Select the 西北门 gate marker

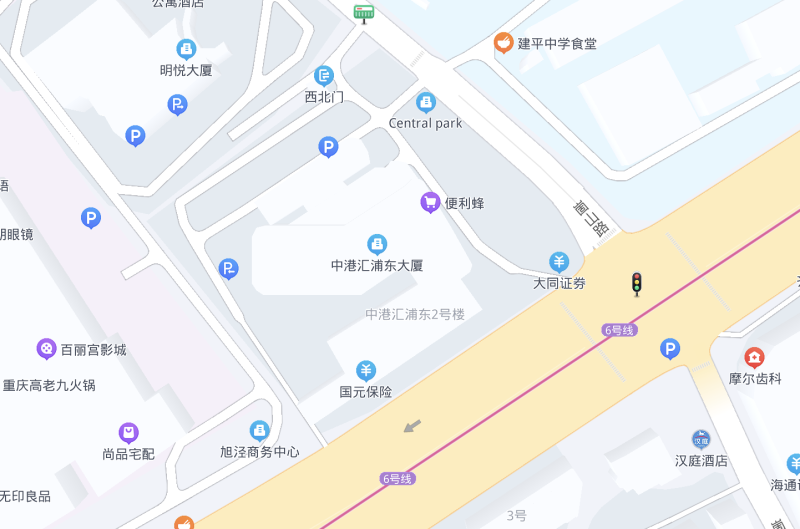click(x=324, y=75)
